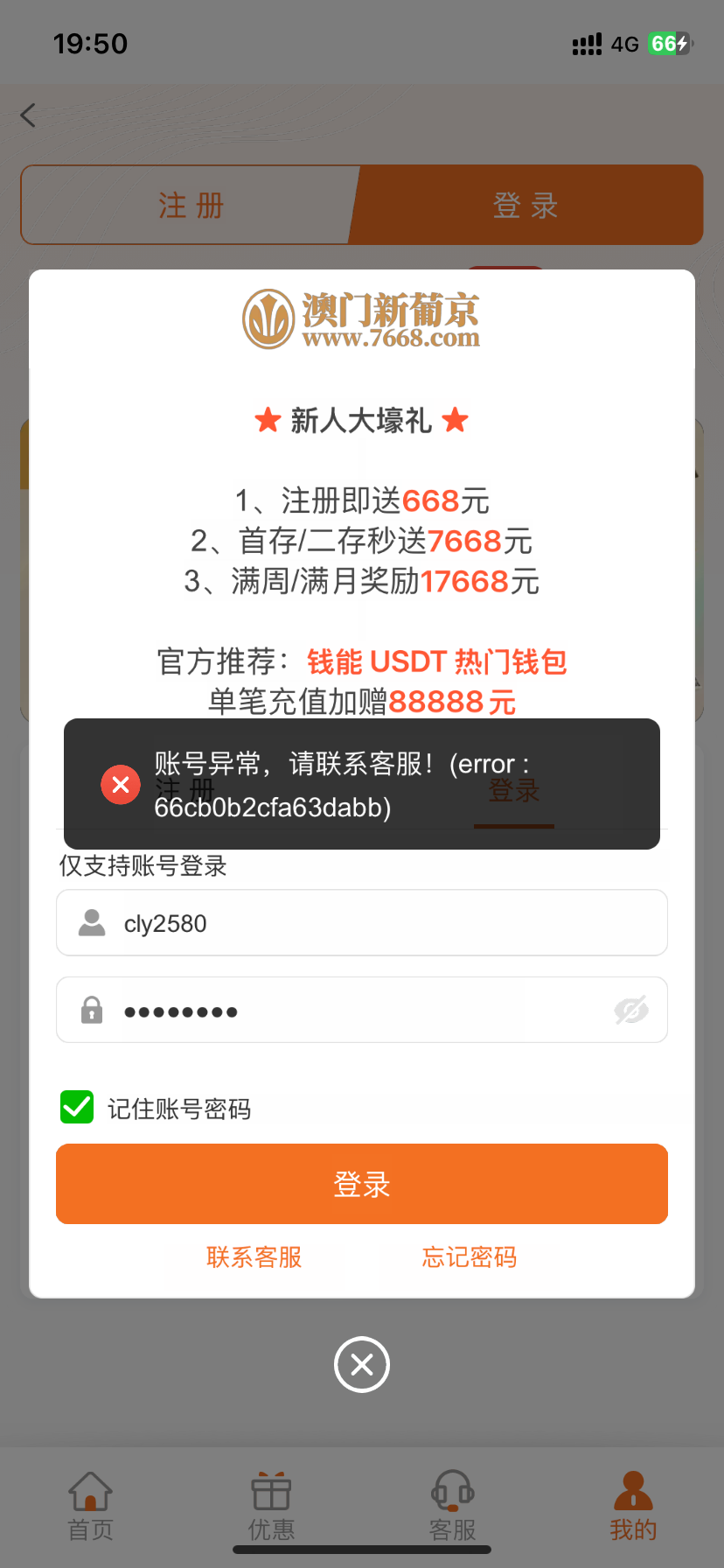
Task: Toggle password visibility with eye icon
Action: [632, 1010]
